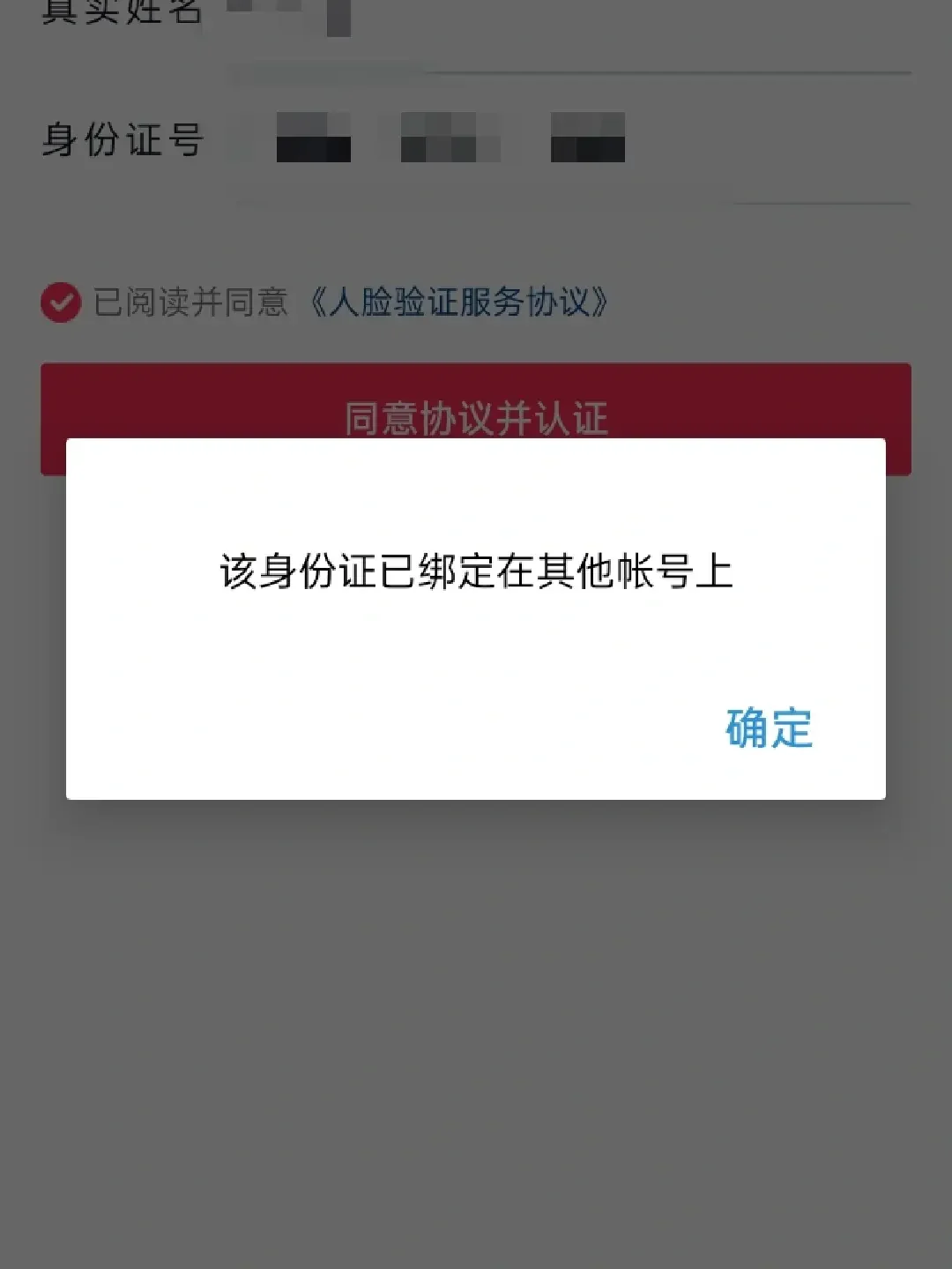The image size is (952, 1269).
Task: Open the 《人脸验证服务协议》 link
Action: (x=458, y=302)
